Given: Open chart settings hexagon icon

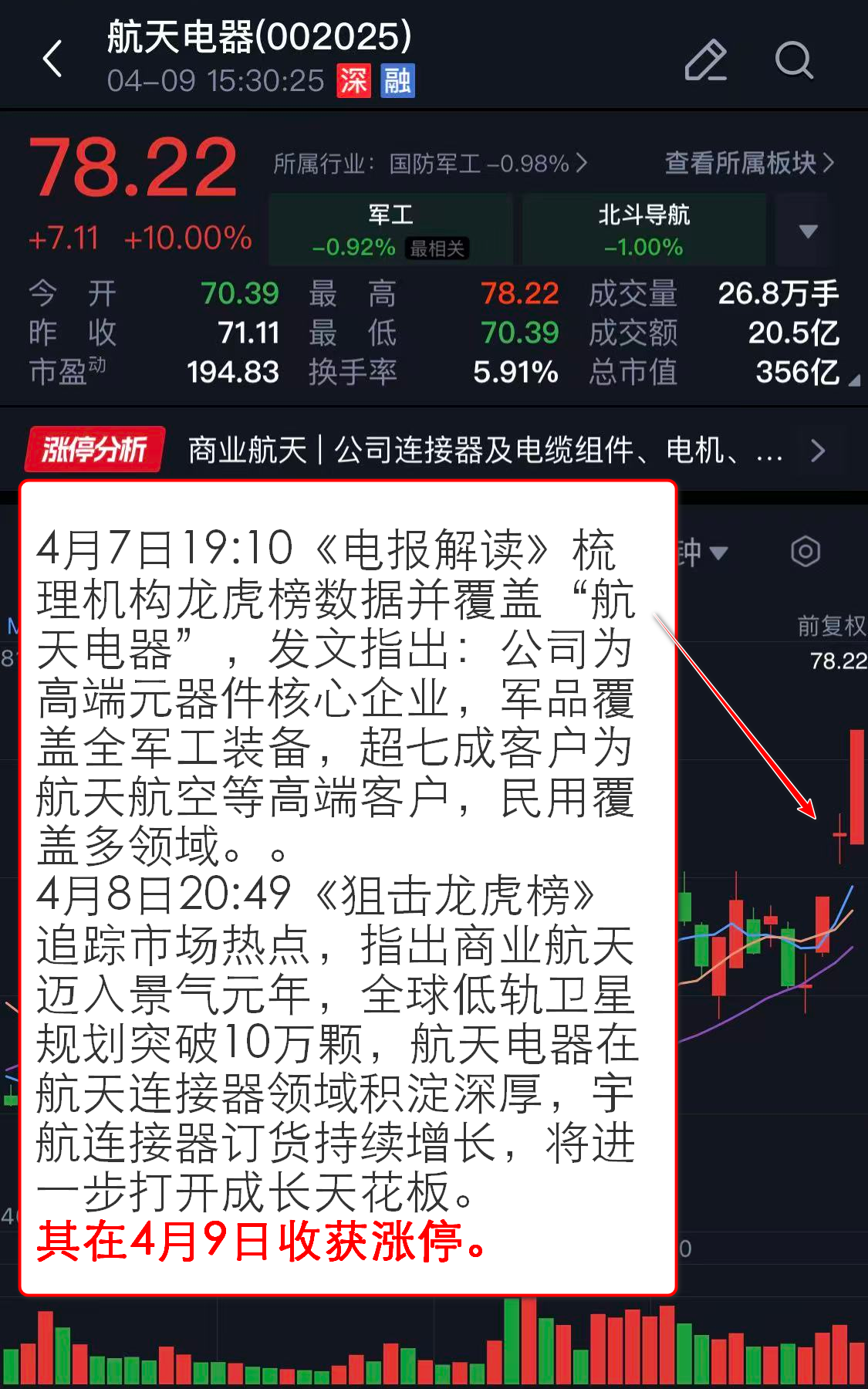Looking at the screenshot, I should [805, 552].
